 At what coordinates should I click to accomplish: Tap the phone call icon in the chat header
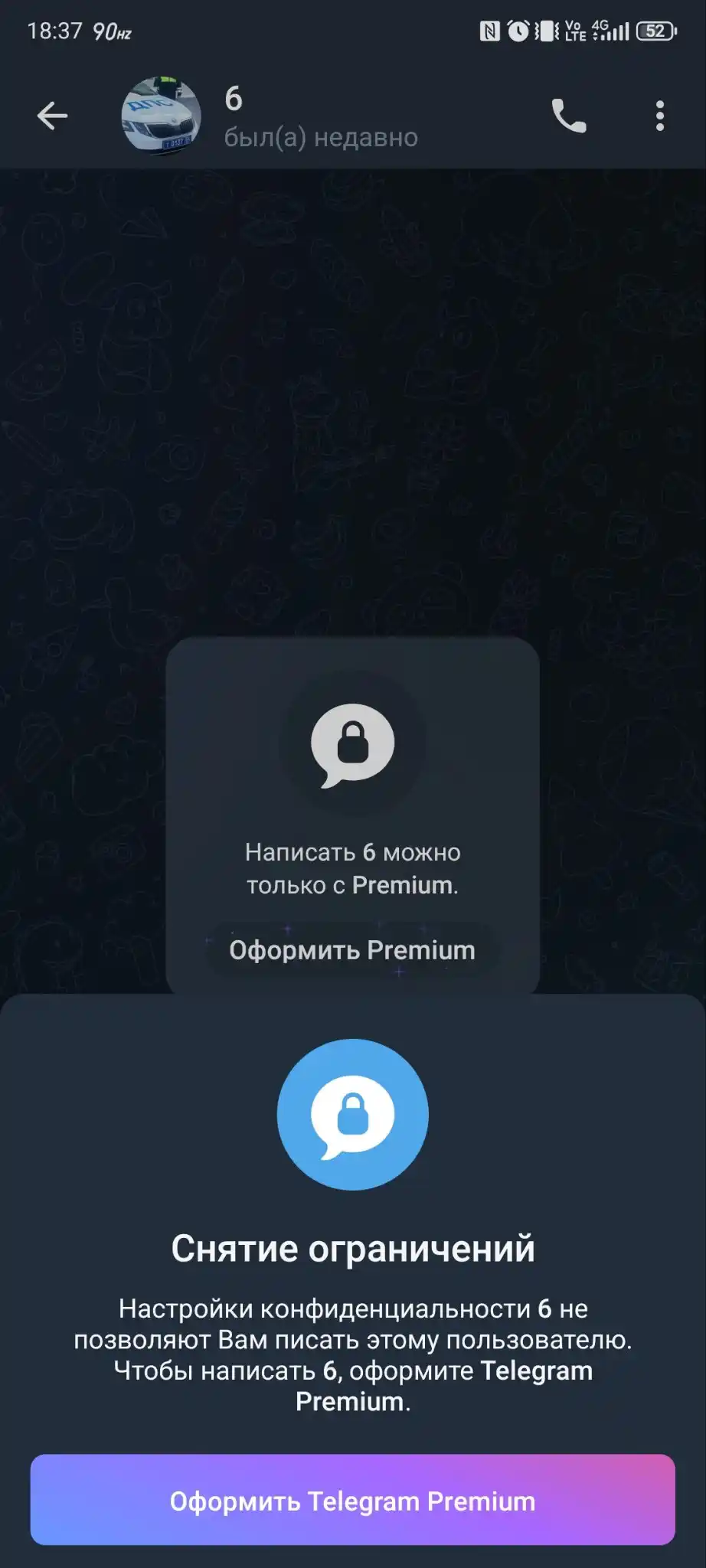click(x=567, y=115)
